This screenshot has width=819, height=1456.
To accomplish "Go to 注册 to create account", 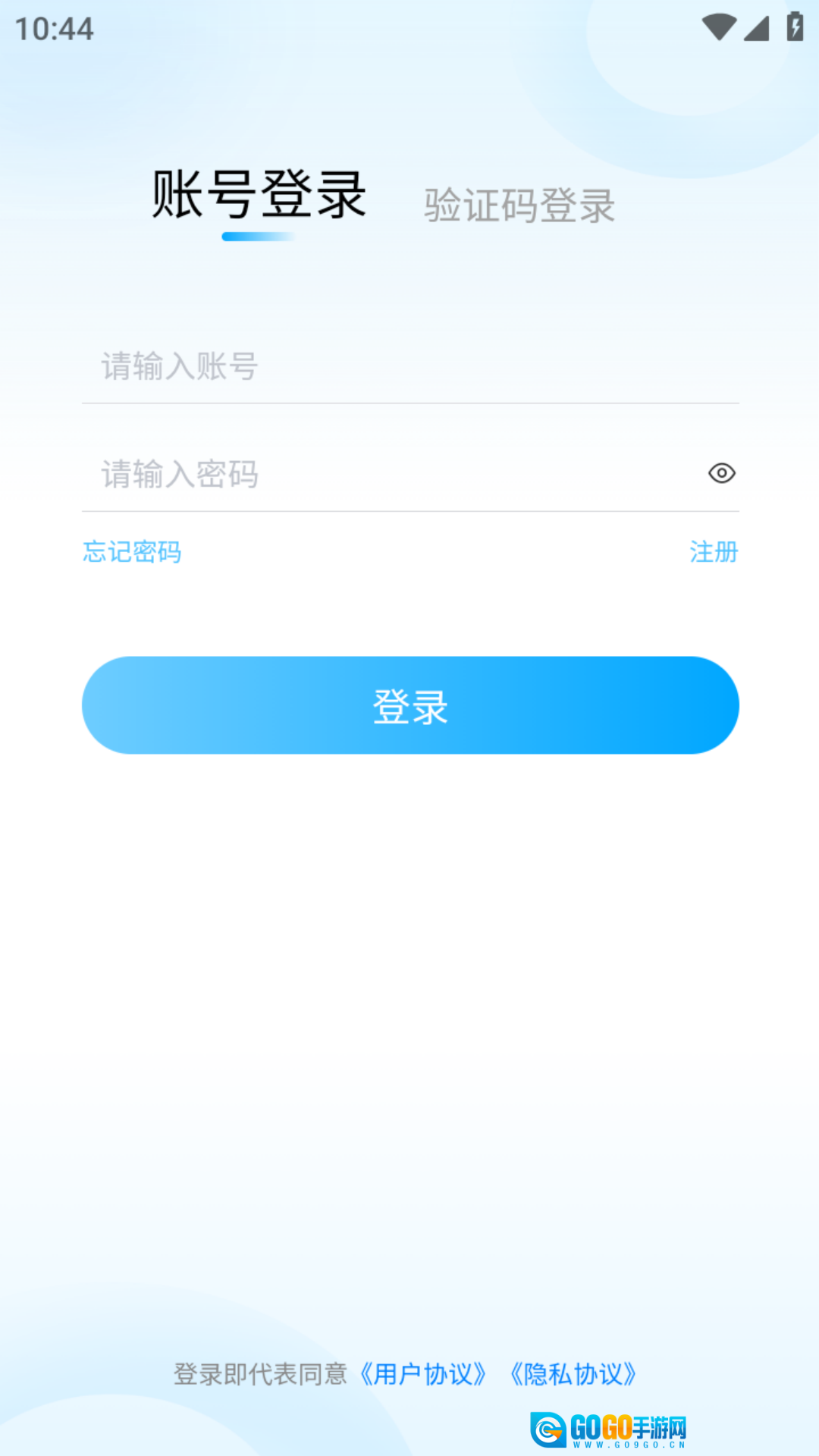I will pyautogui.click(x=713, y=552).
